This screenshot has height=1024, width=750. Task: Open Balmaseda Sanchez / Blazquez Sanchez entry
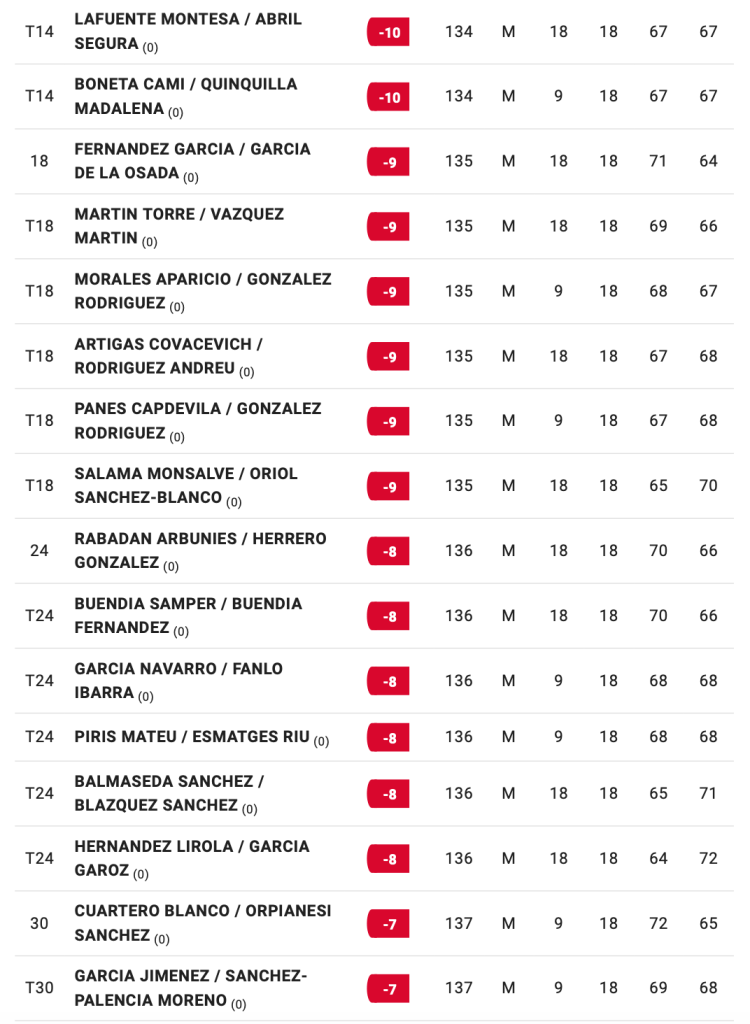click(x=170, y=793)
